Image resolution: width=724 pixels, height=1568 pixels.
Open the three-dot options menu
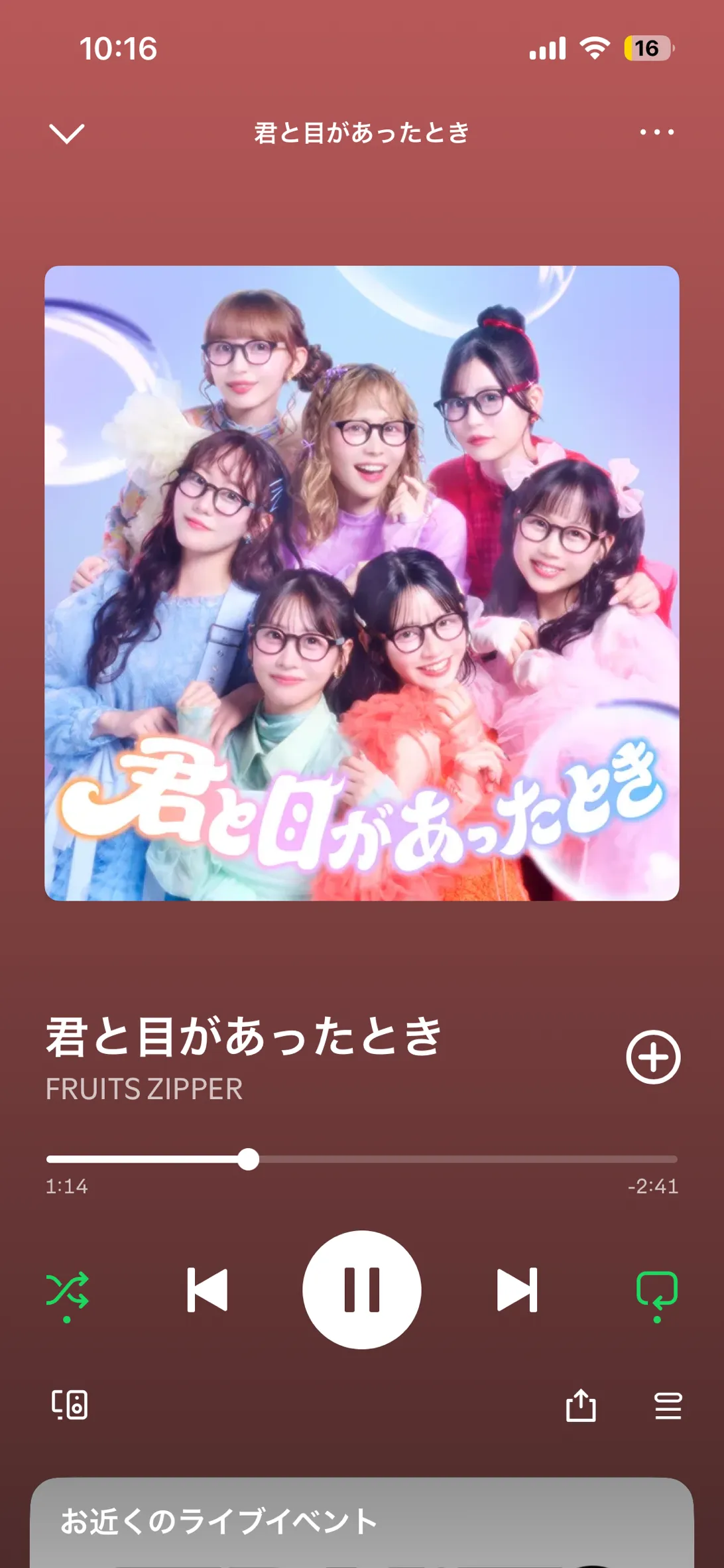tap(656, 133)
